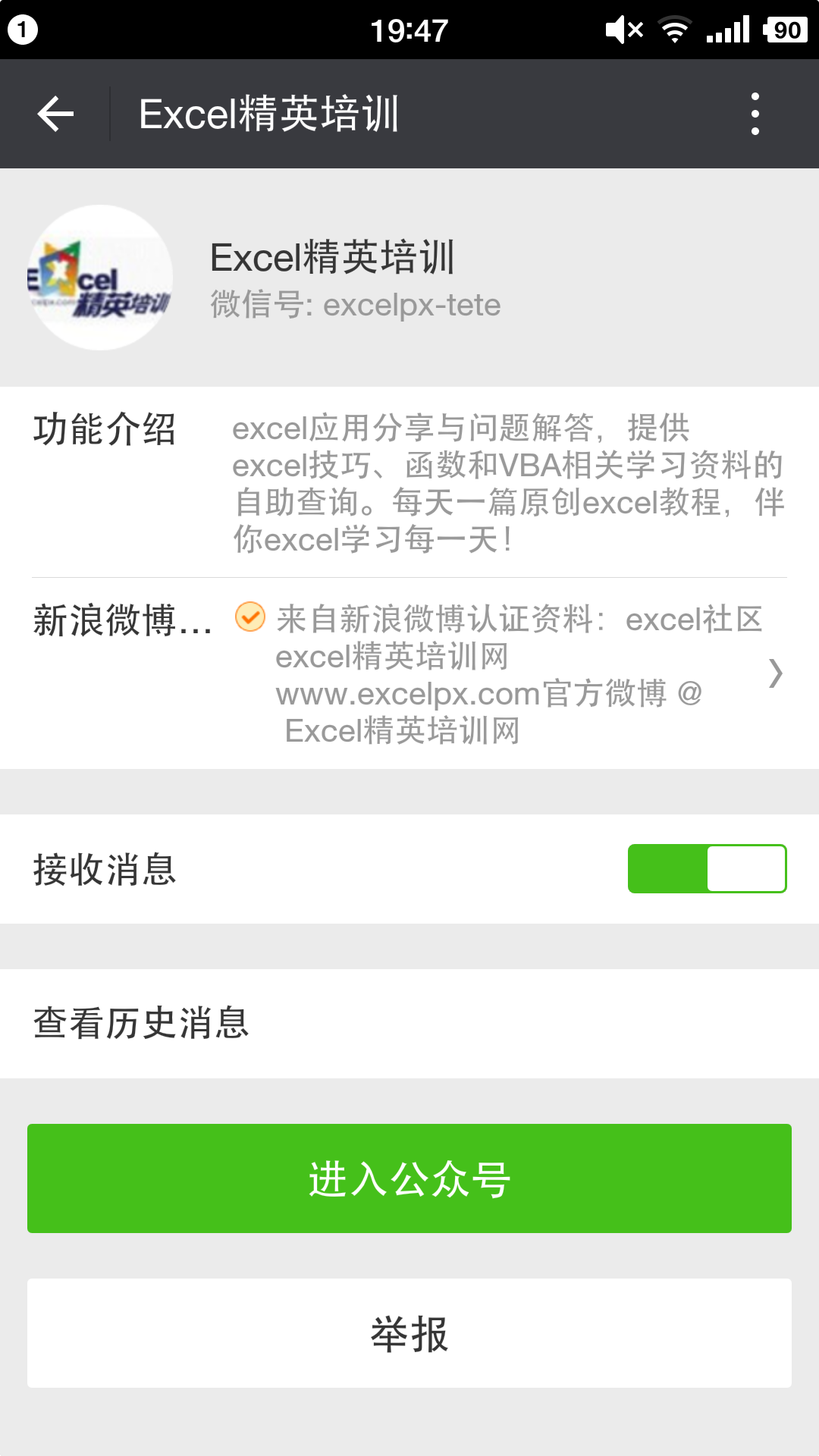Open the three-dot options menu
Image resolution: width=819 pixels, height=1456 pixels.
[755, 114]
